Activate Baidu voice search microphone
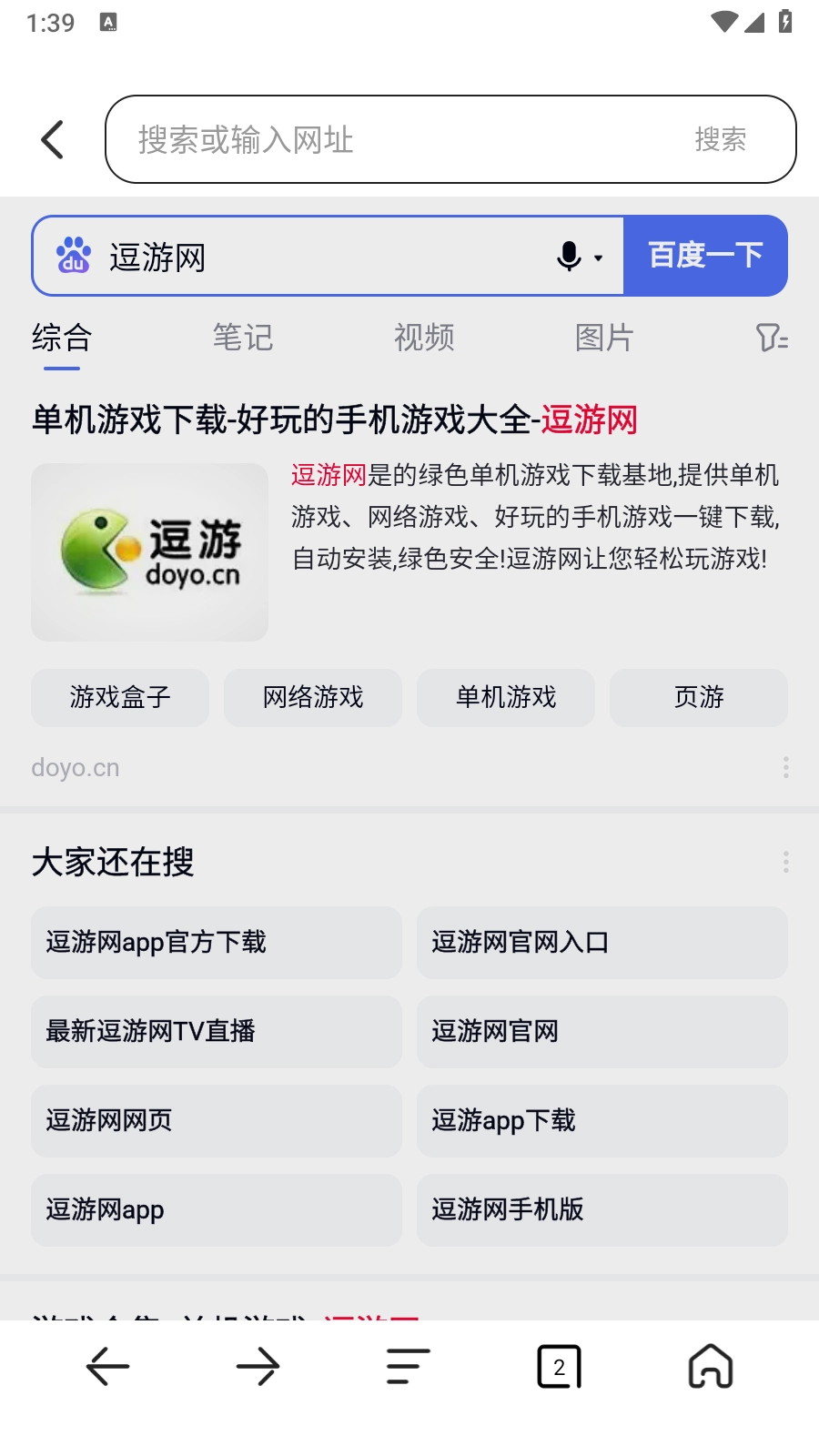Screen dimensions: 819x1456 pos(570,257)
